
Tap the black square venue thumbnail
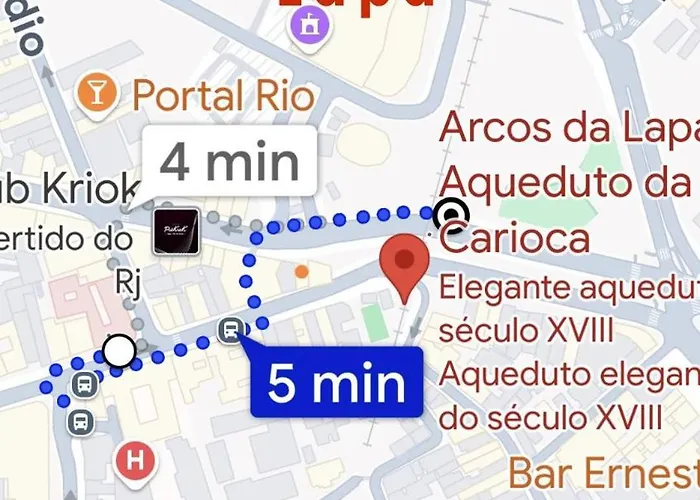coord(180,232)
